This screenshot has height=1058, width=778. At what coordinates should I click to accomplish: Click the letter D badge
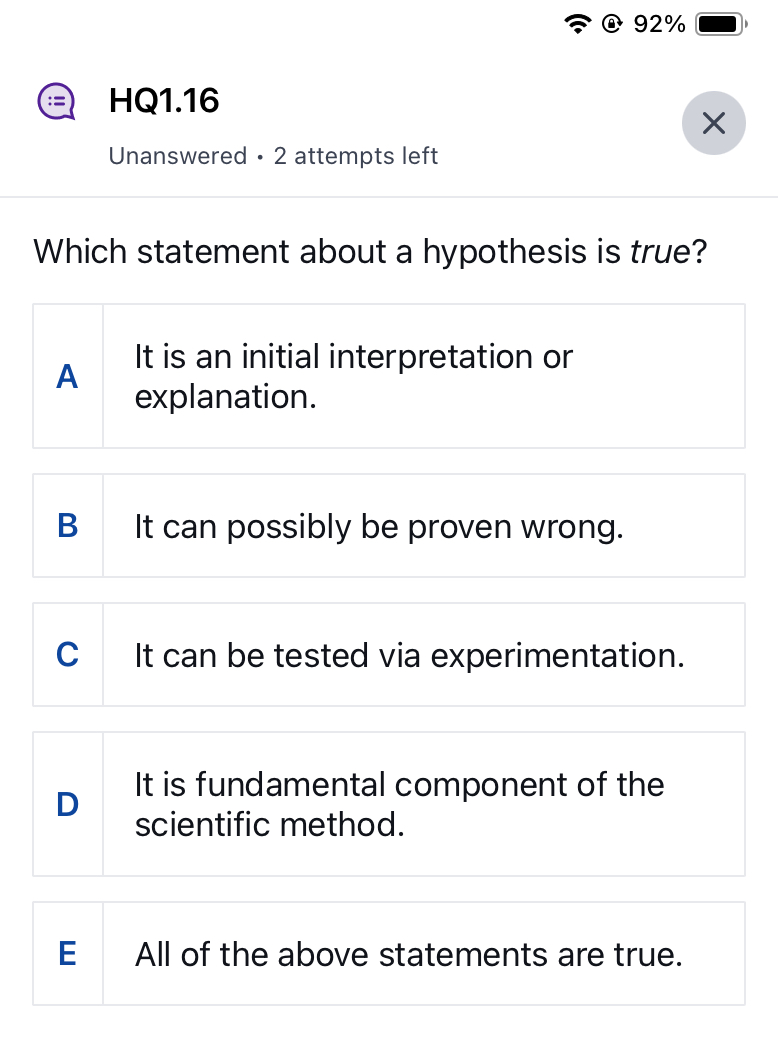click(x=66, y=803)
